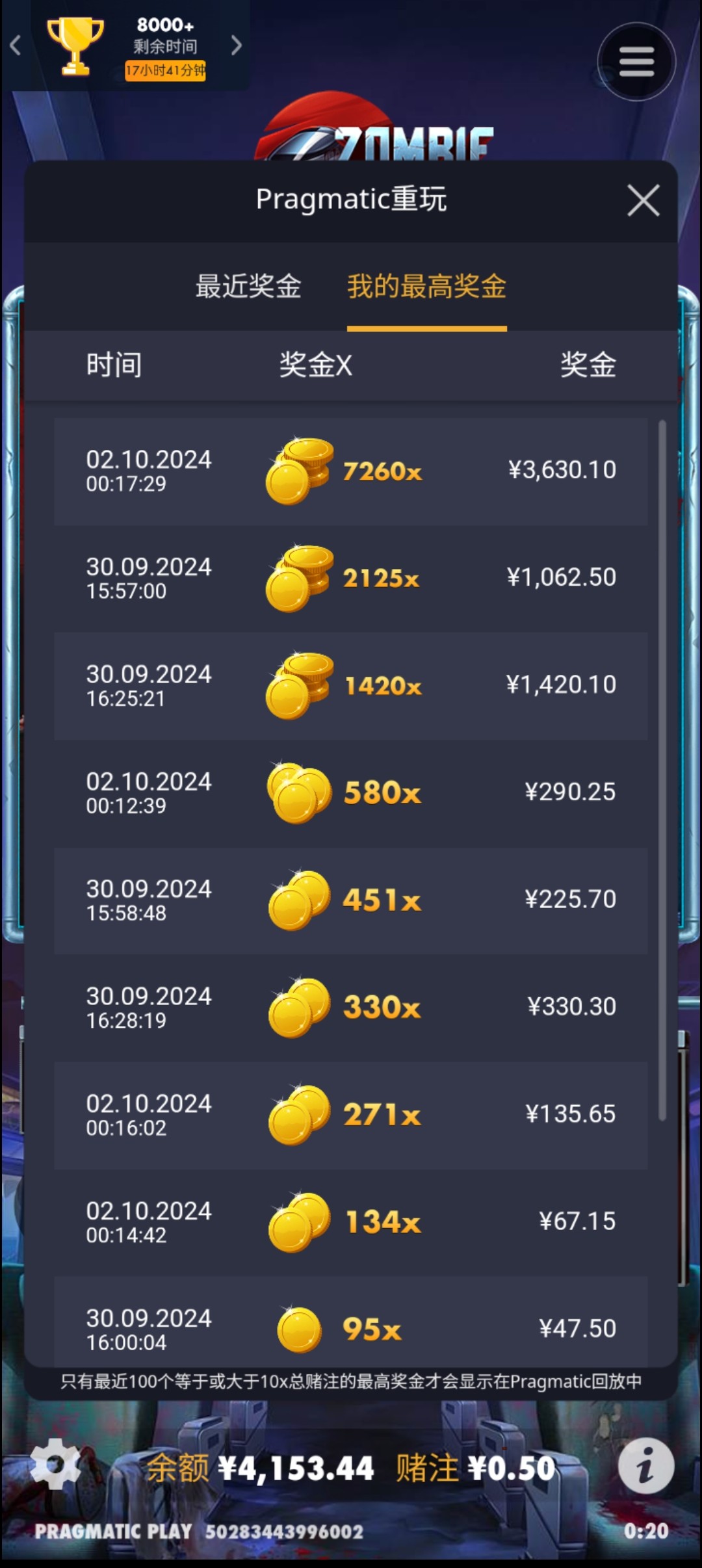
Task: Open the game settings gear
Action: point(56,1464)
